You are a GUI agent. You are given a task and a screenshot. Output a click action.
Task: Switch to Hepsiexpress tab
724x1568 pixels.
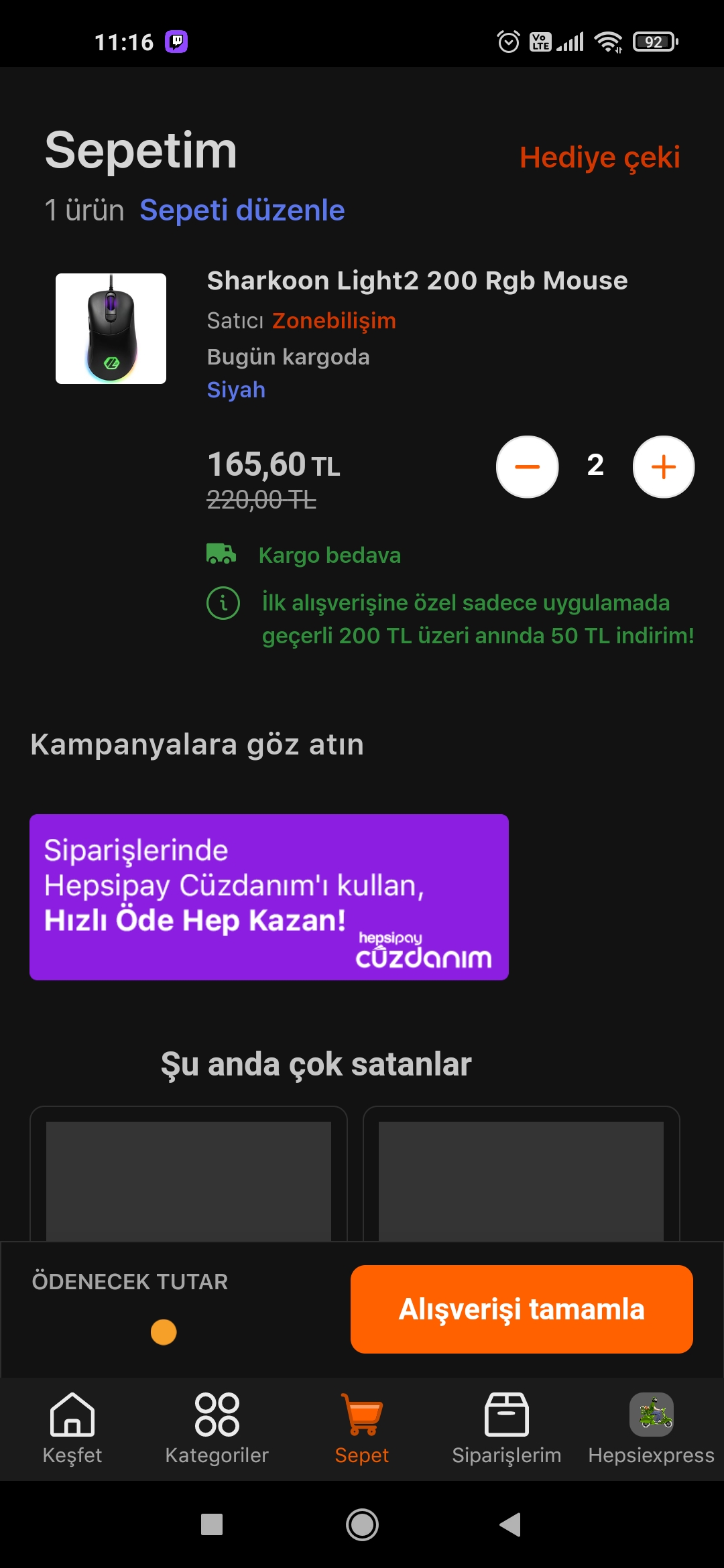[x=651, y=1427]
